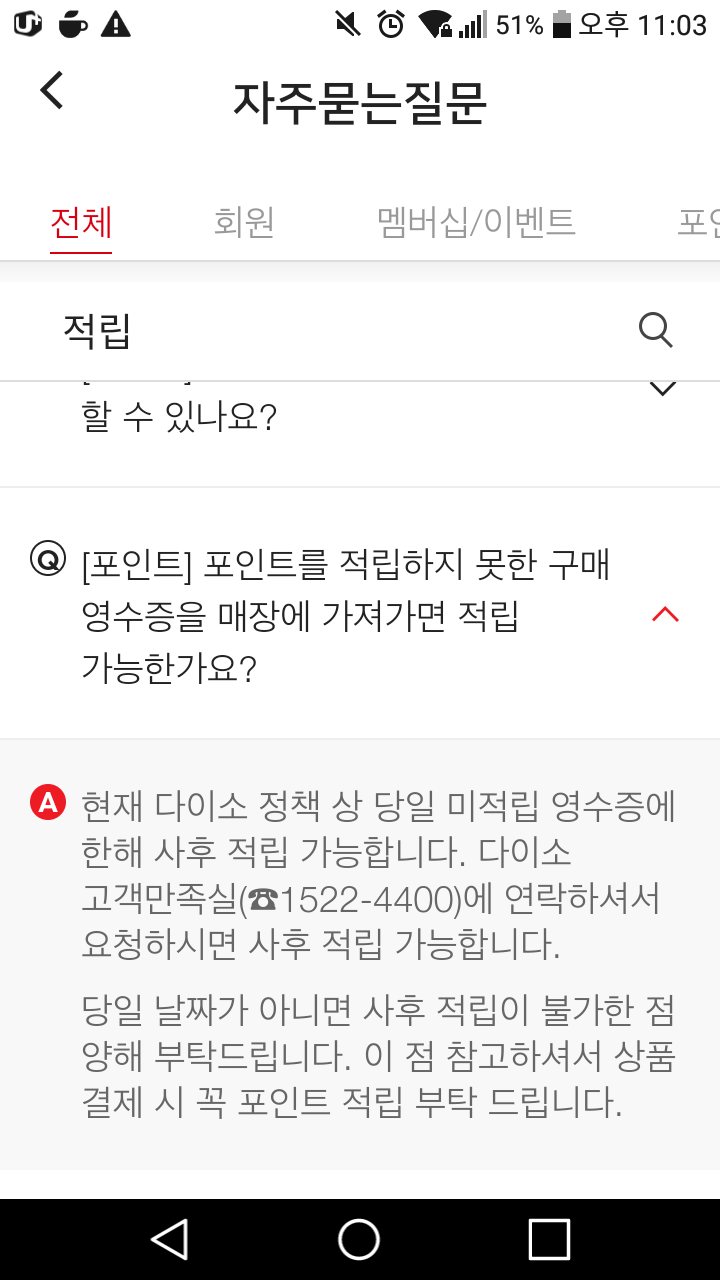Tap the magnifier search icon

[x=656, y=329]
